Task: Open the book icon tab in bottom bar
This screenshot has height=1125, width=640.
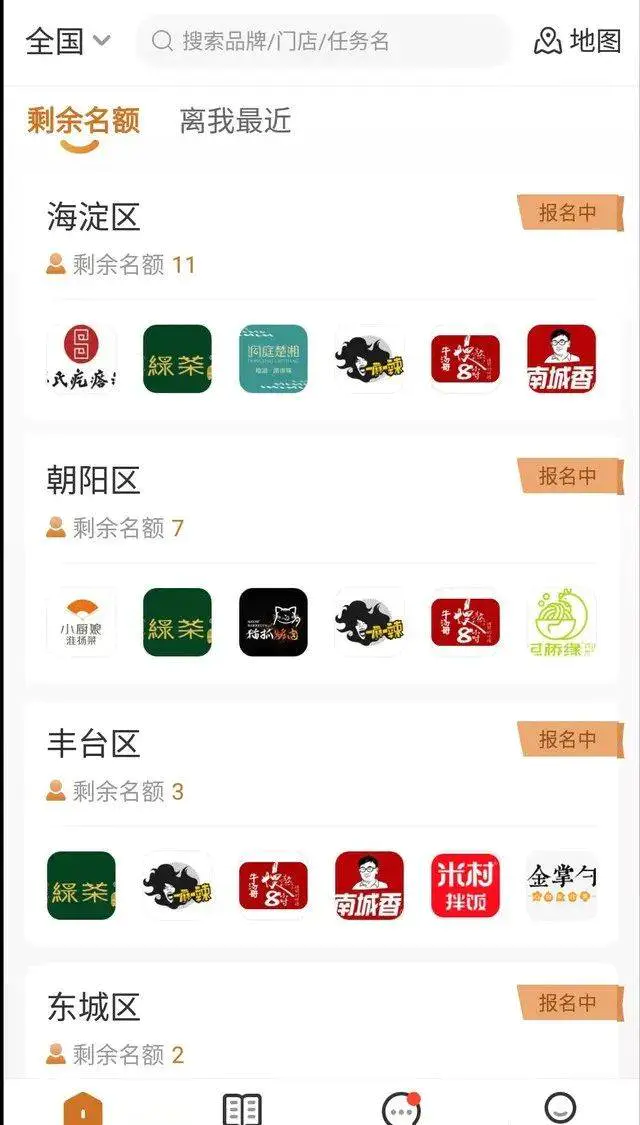Action: [x=242, y=1107]
